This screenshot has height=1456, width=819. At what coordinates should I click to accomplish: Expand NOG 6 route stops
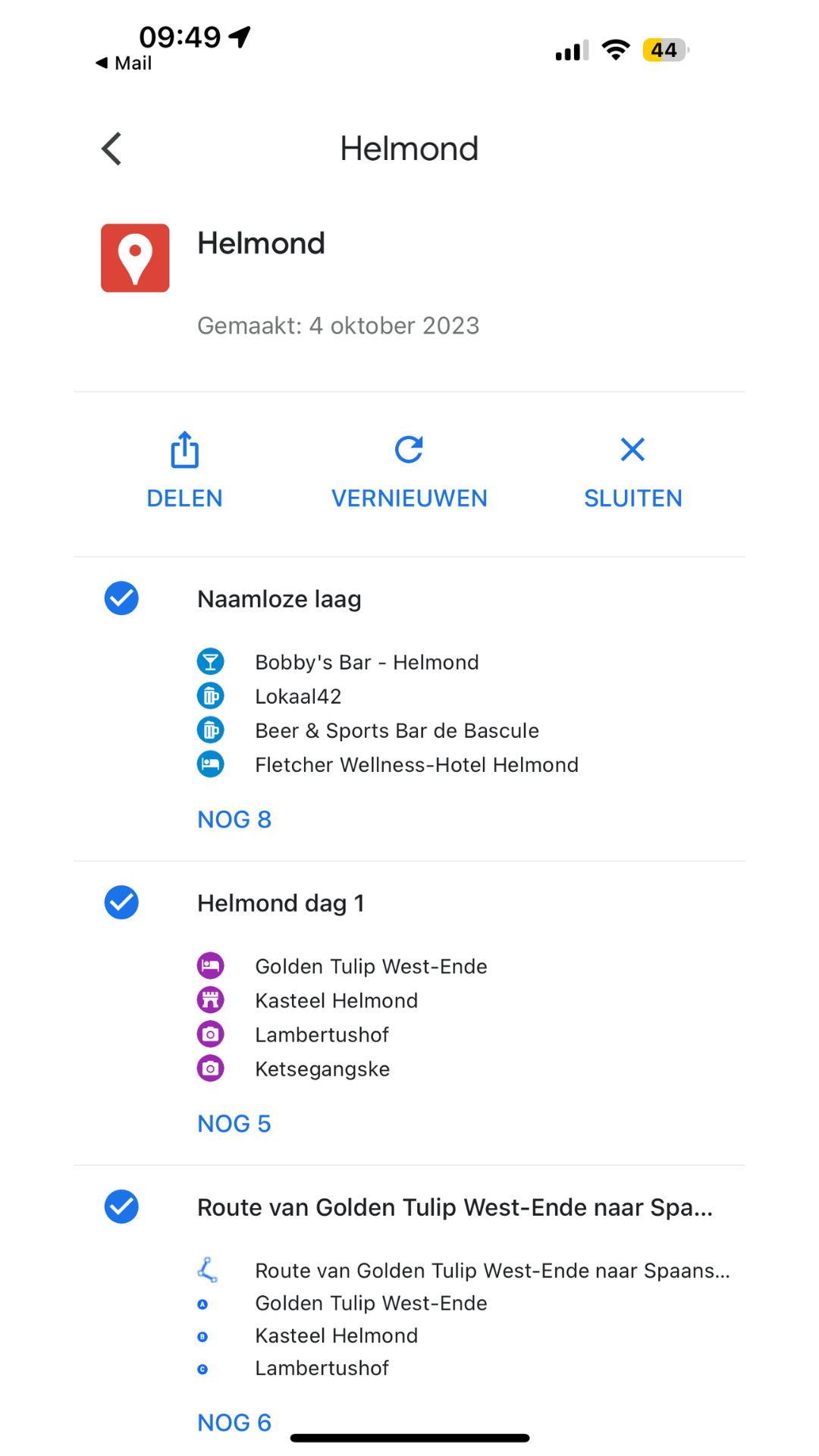pos(234,1422)
